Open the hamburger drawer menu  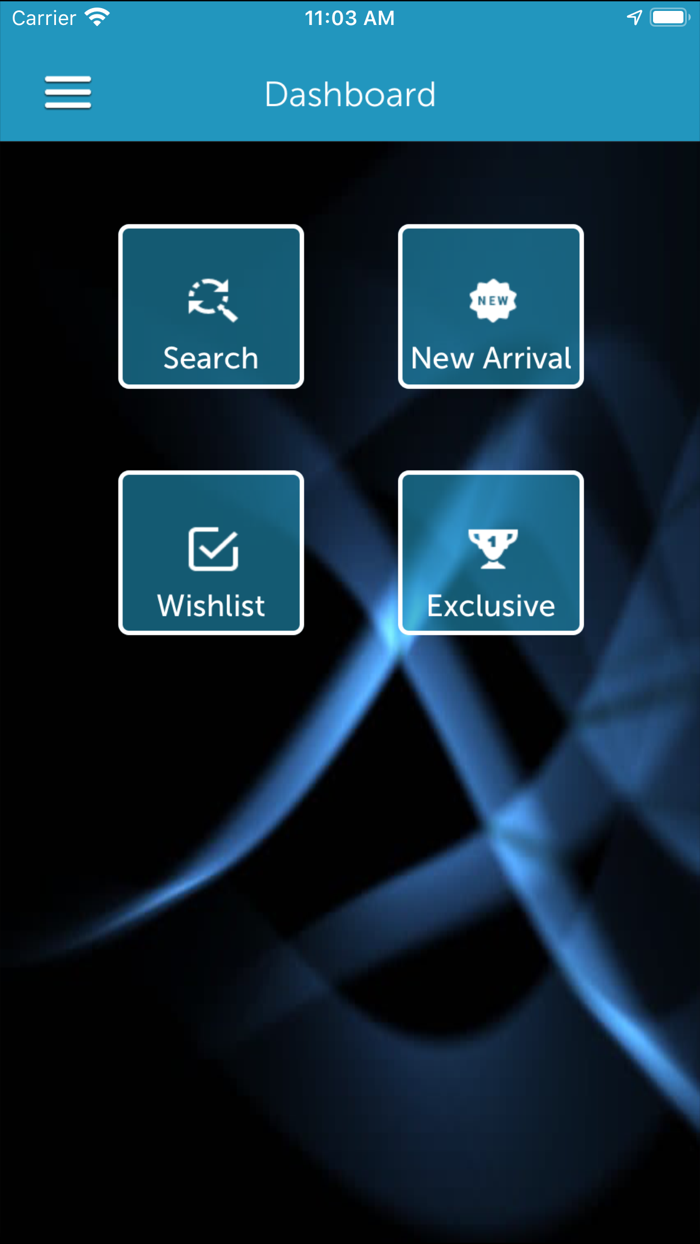pos(68,93)
